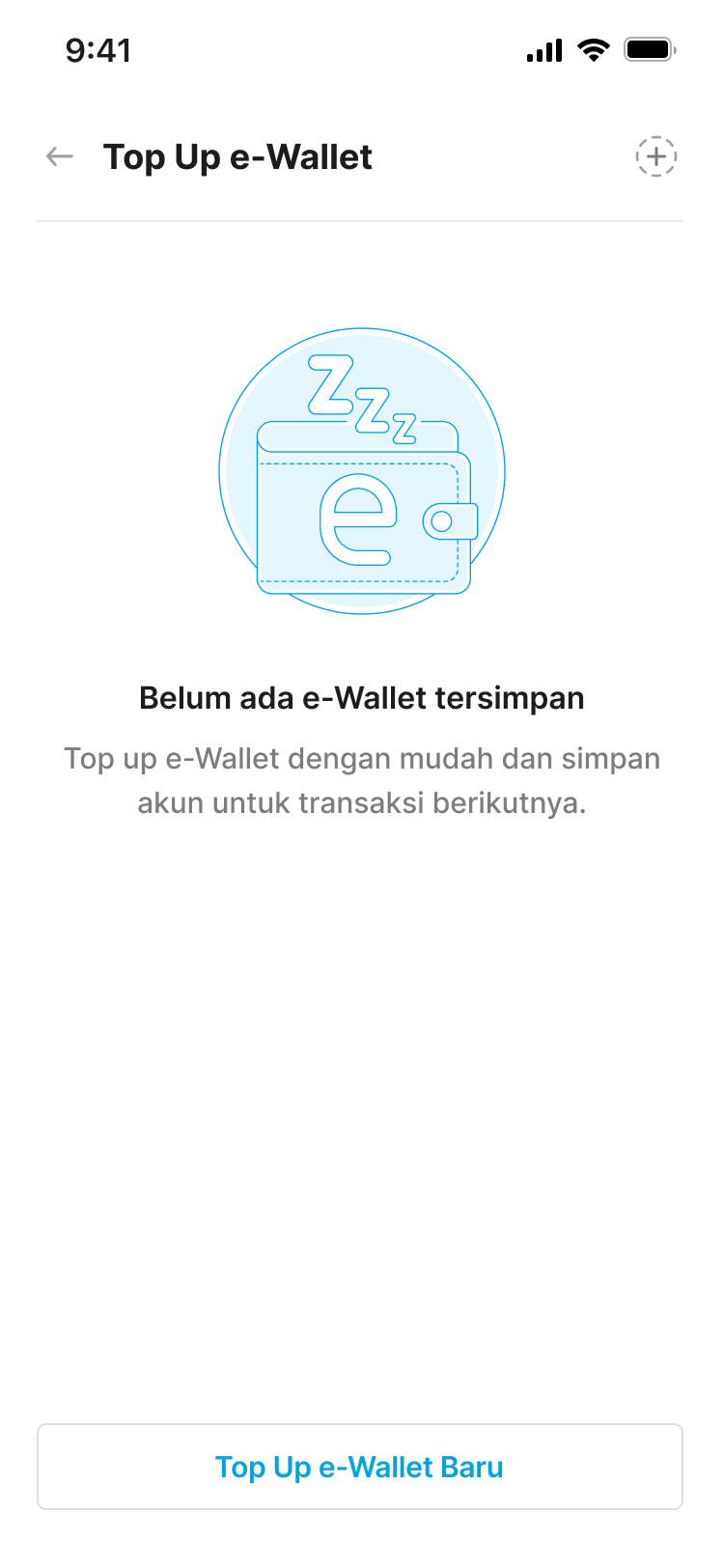This screenshot has width=724, height=1568.
Task: Select the wallet button clasp in the illustration
Action: tap(451, 522)
